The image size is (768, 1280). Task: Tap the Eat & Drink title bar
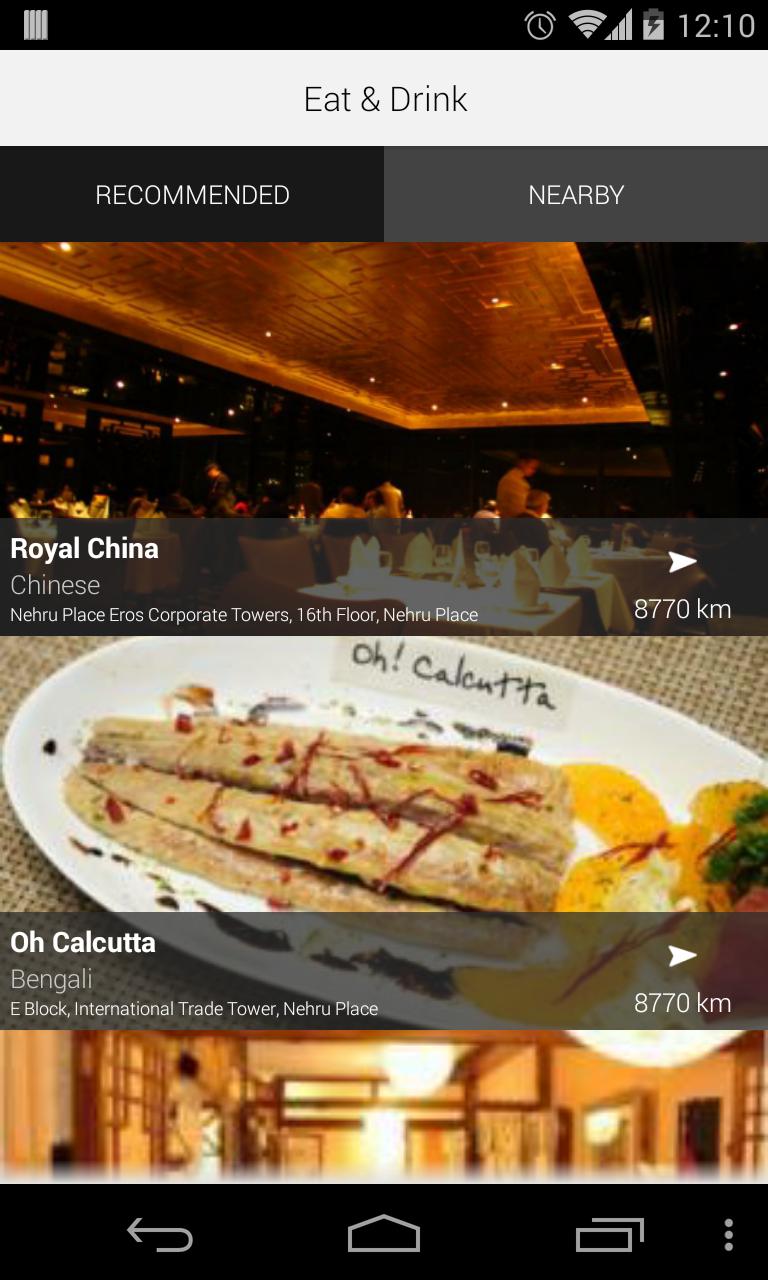[x=384, y=98]
